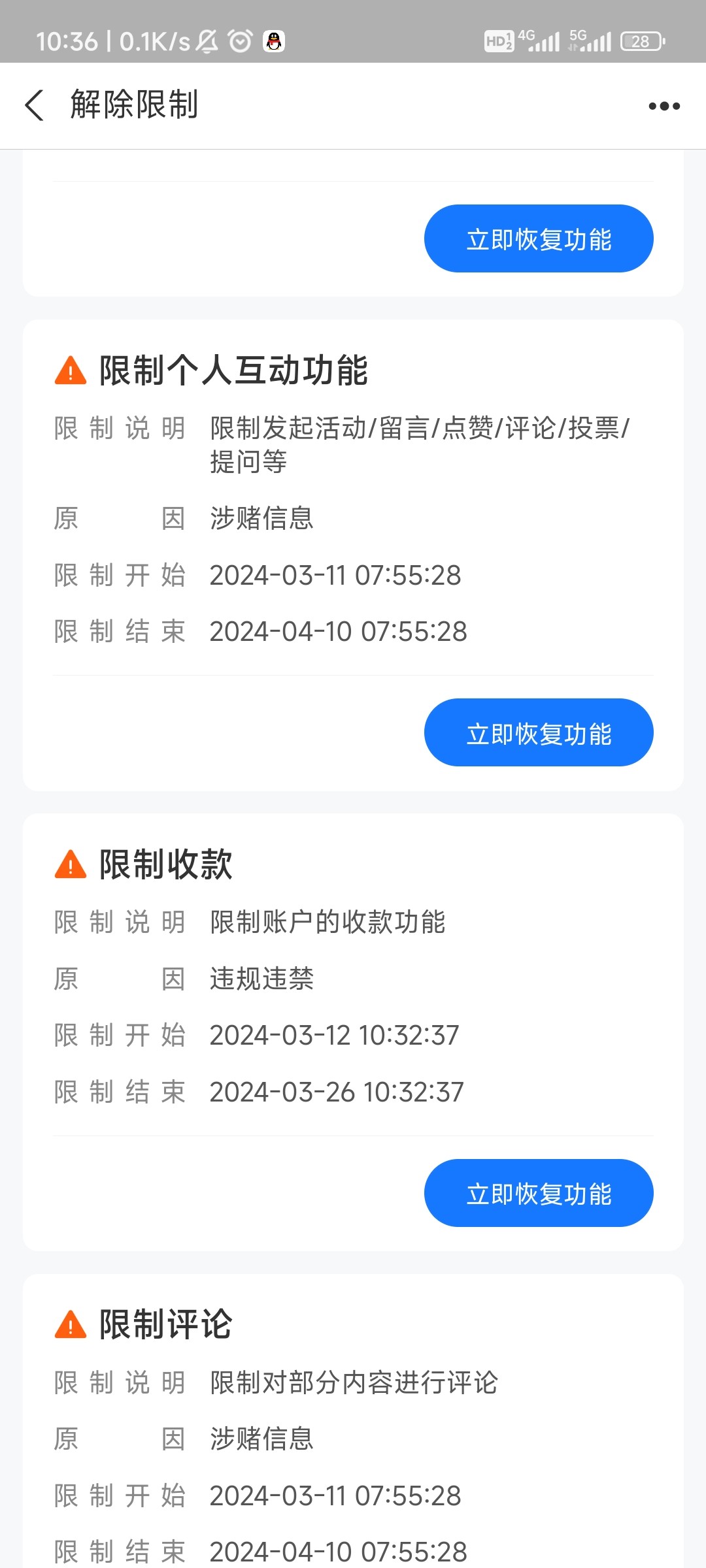Click the back arrow on 解除限制 page
Screen dimensions: 706x1568
pos(35,105)
